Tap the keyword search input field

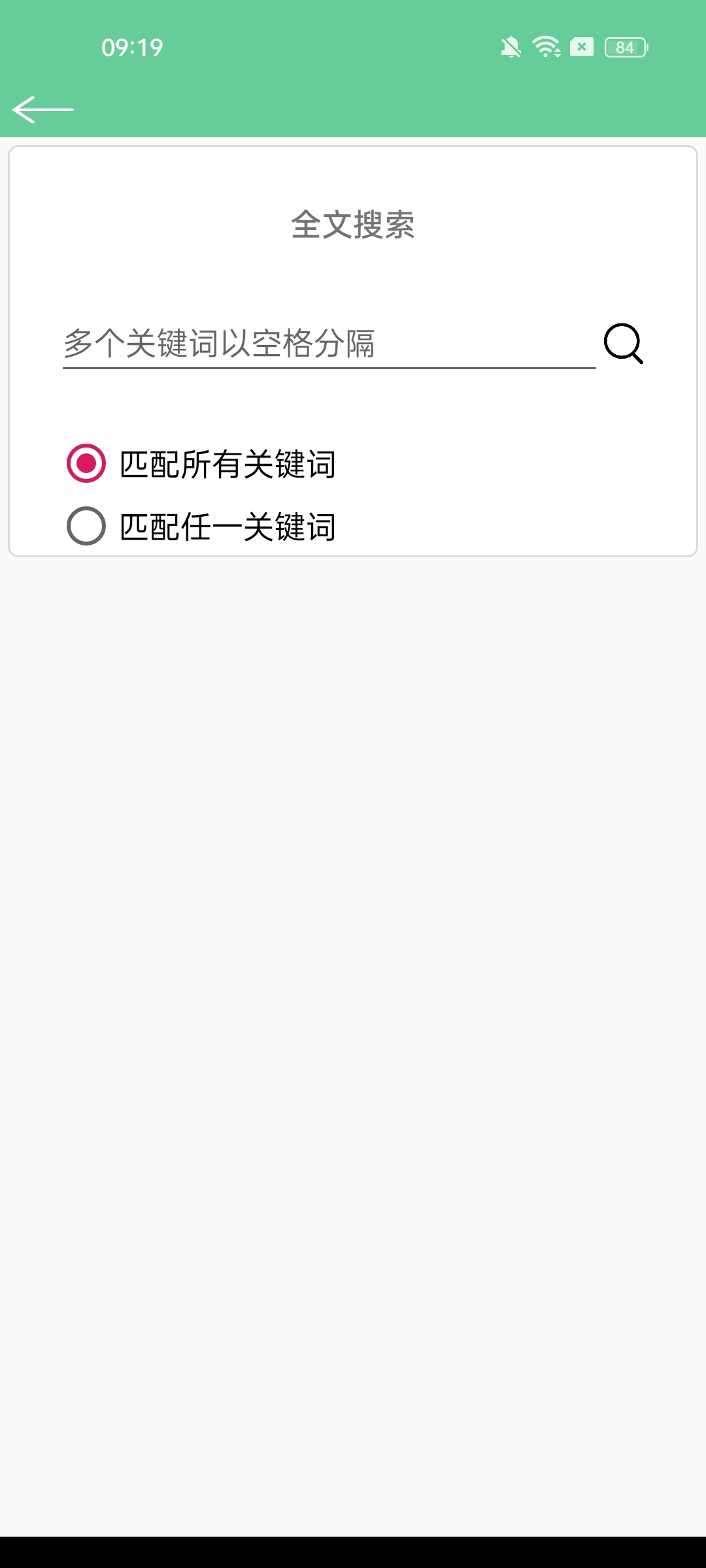(327, 344)
